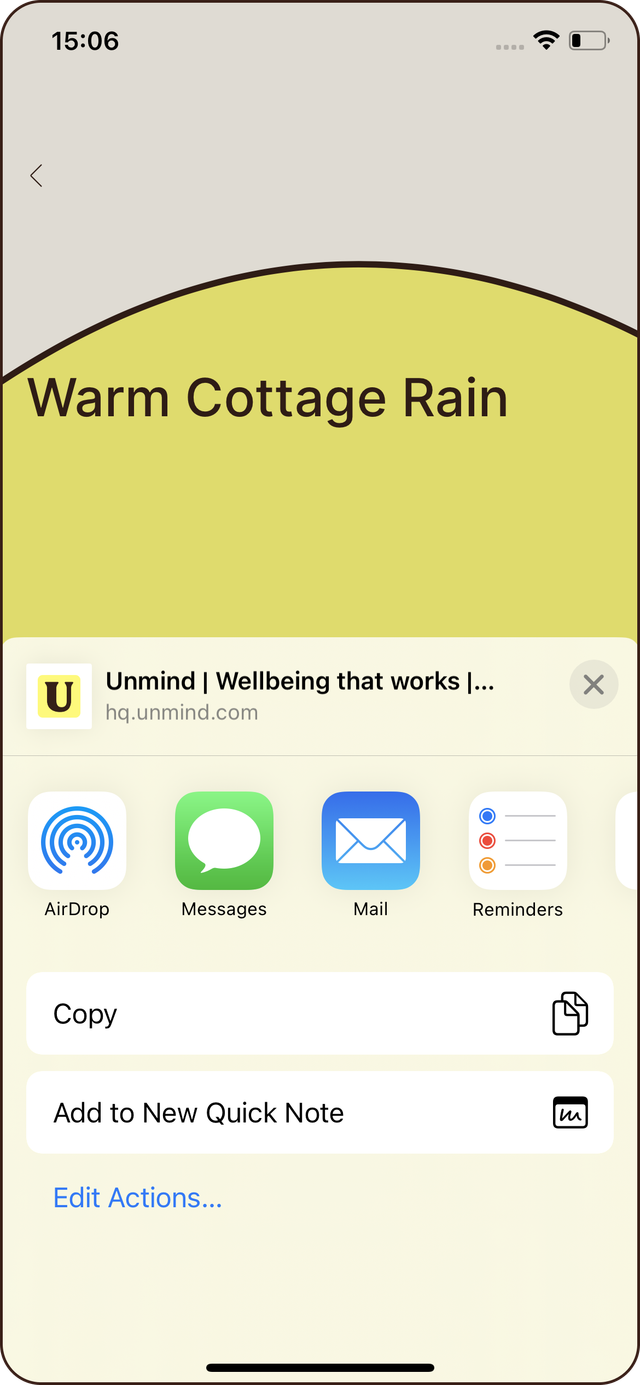Open Edit Actions

click(x=138, y=1197)
